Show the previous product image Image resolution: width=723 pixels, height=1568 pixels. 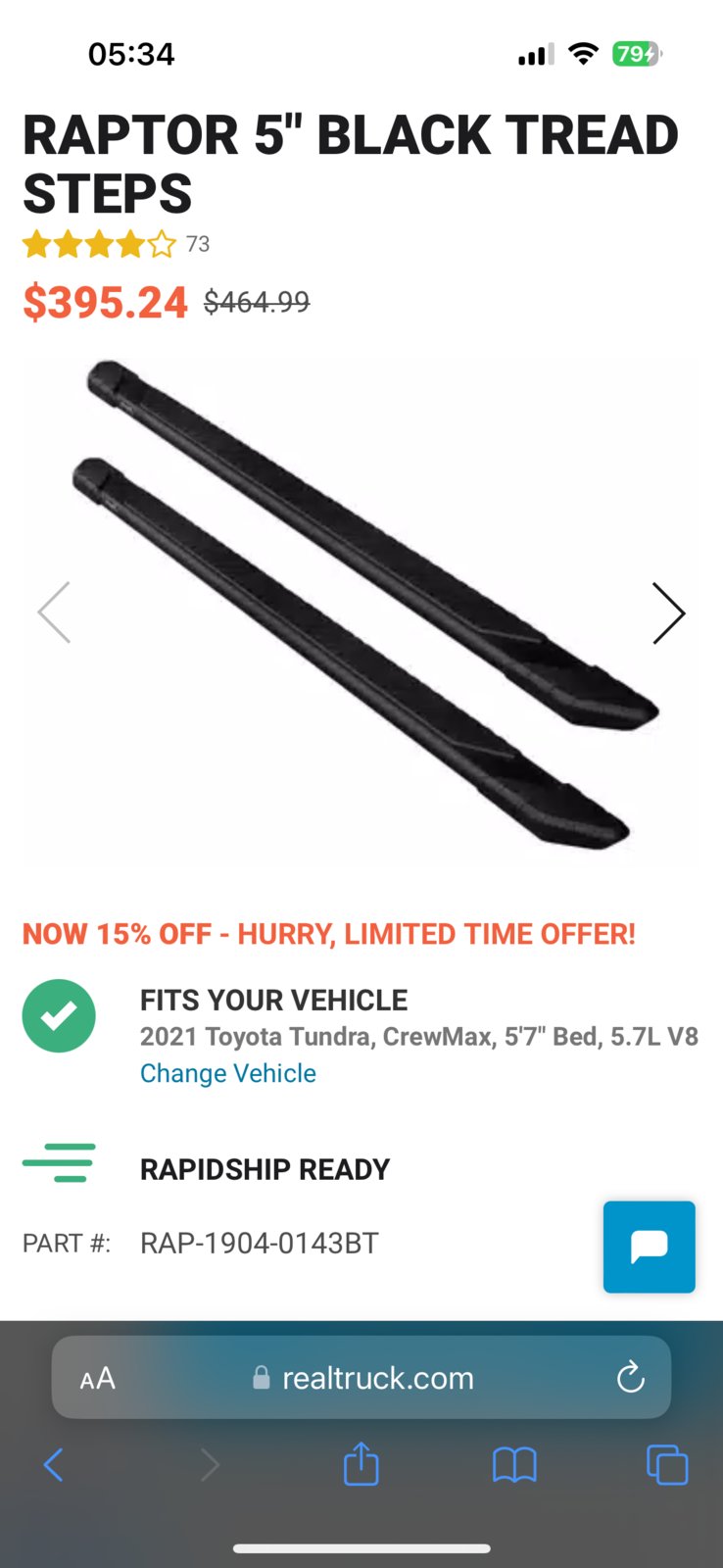tap(54, 613)
